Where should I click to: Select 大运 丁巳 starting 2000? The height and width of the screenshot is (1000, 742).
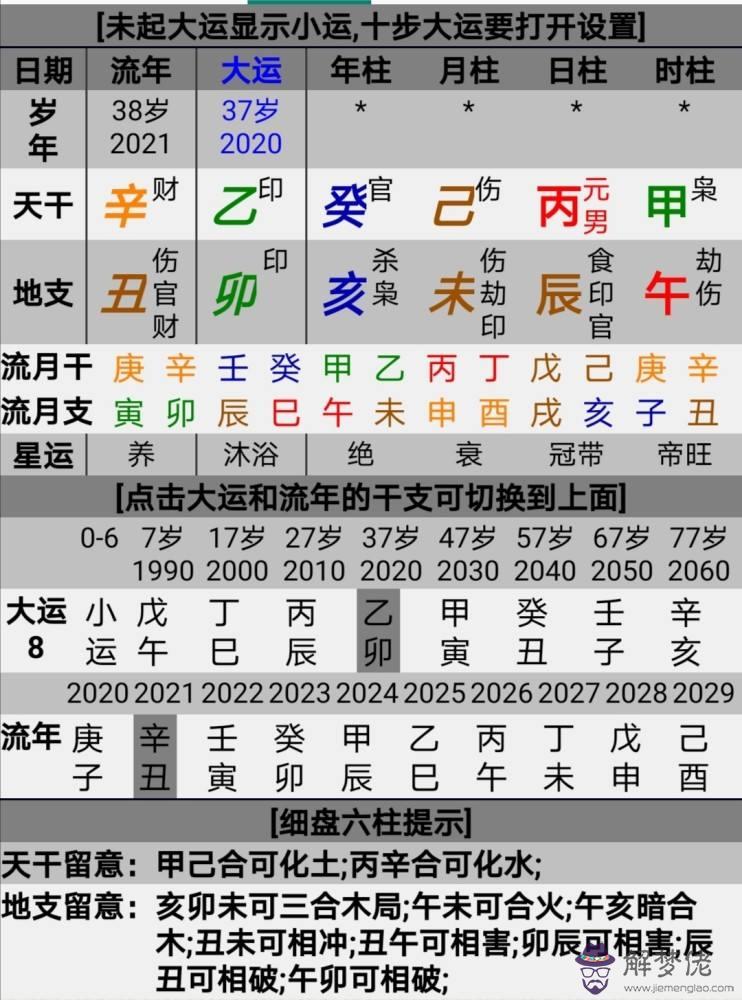(225, 631)
